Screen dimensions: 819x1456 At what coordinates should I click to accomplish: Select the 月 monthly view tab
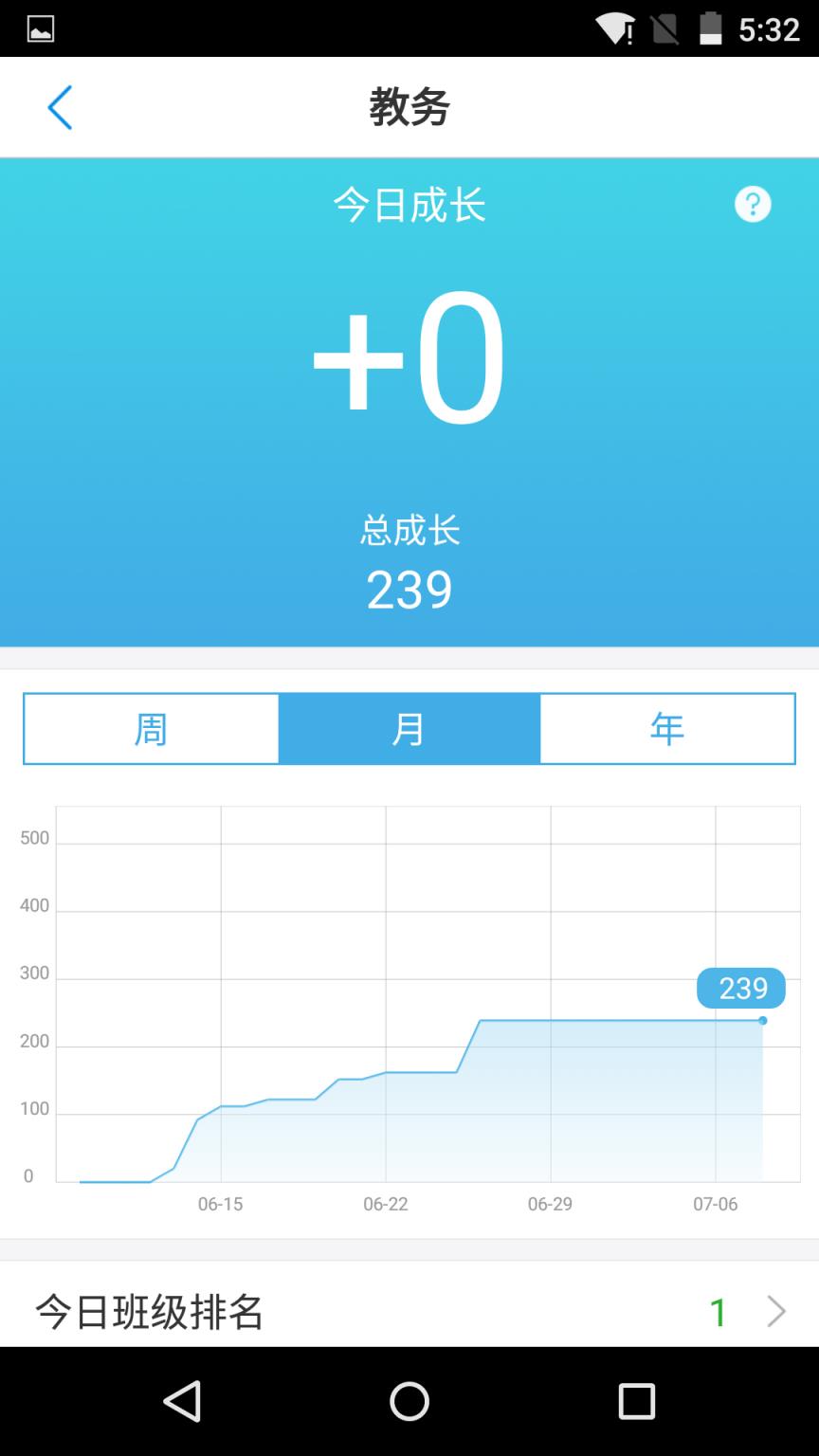click(409, 728)
